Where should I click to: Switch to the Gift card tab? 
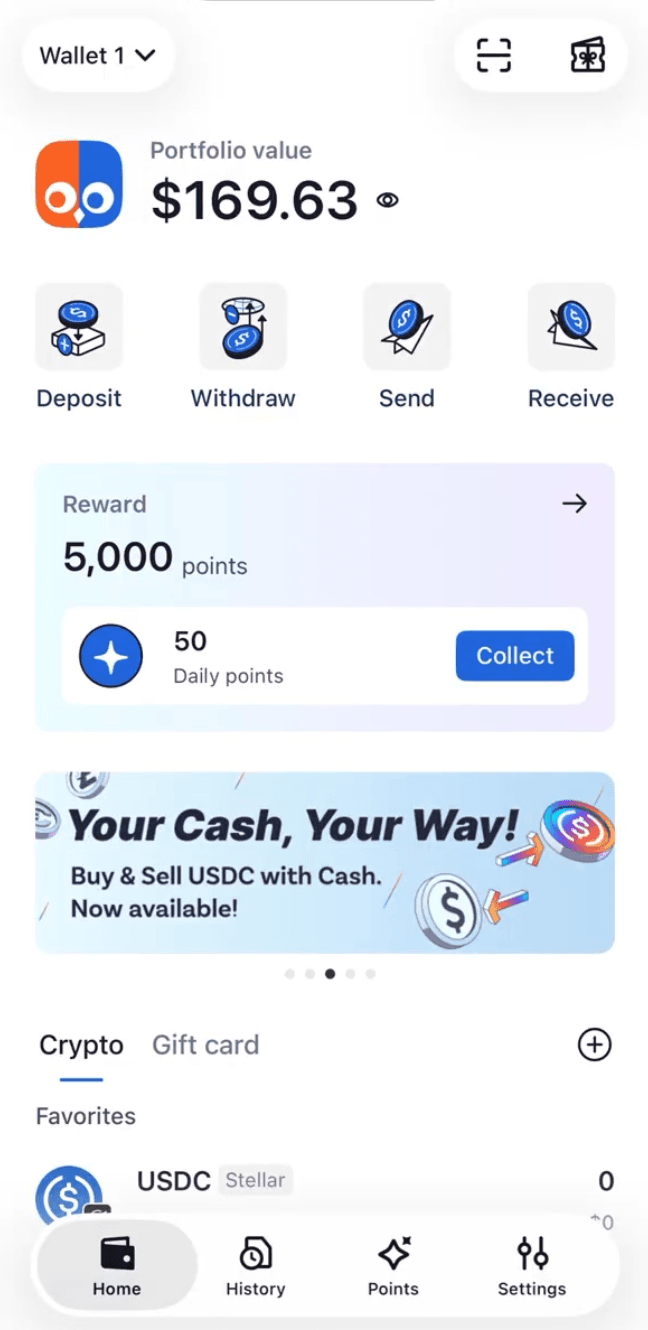[x=205, y=1045]
